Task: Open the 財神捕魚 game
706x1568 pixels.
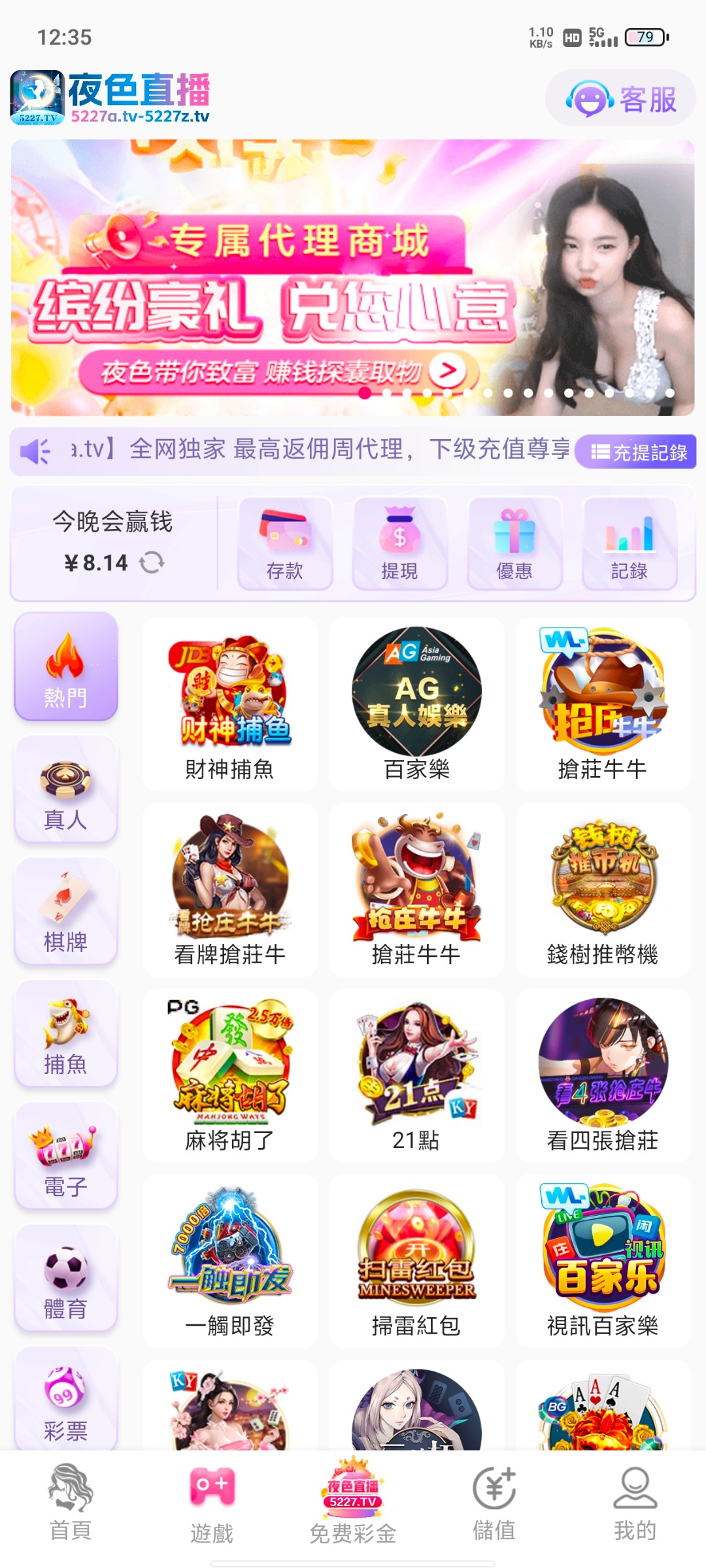Action: click(x=230, y=704)
